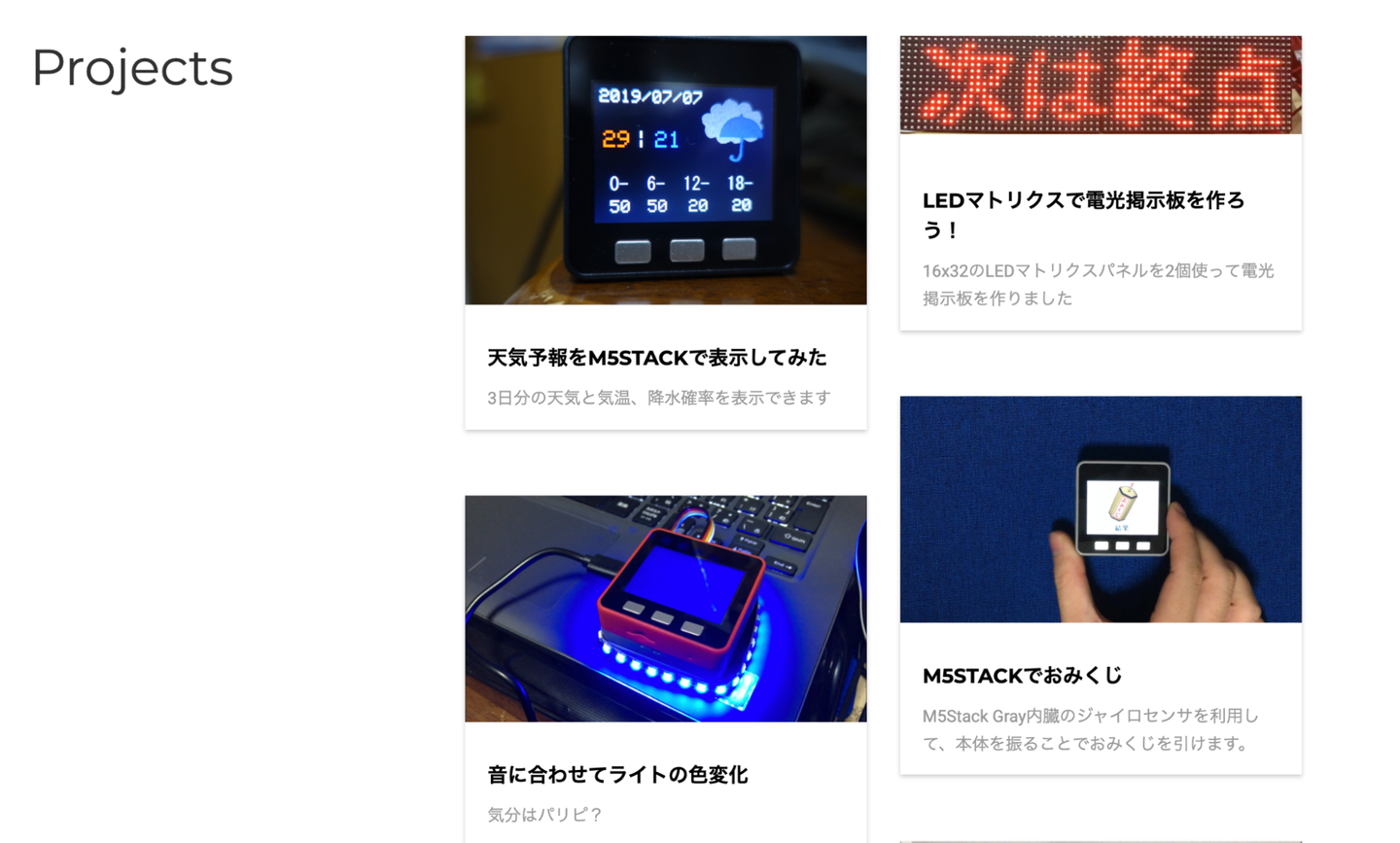Open the LEDマトリクスで電光掲示板を作ろう project card
This screenshot has width=1400, height=843.
1083,214
